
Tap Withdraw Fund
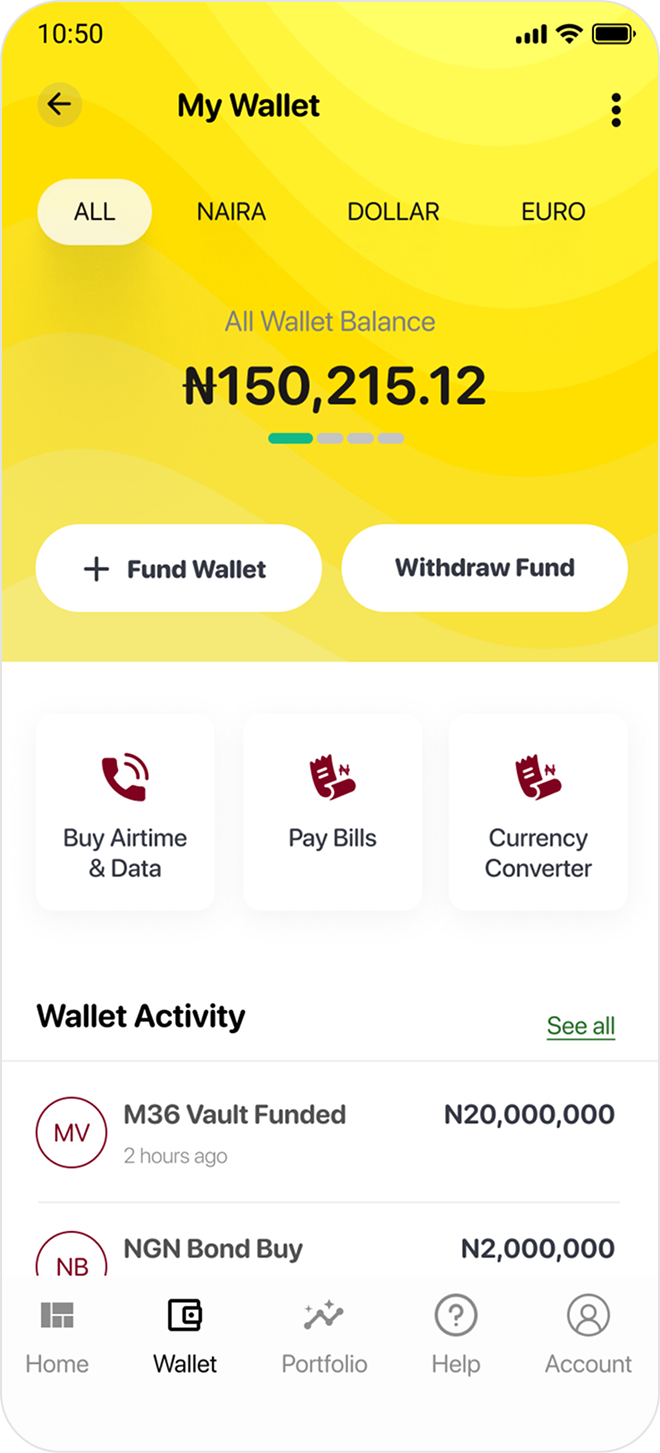coord(484,568)
